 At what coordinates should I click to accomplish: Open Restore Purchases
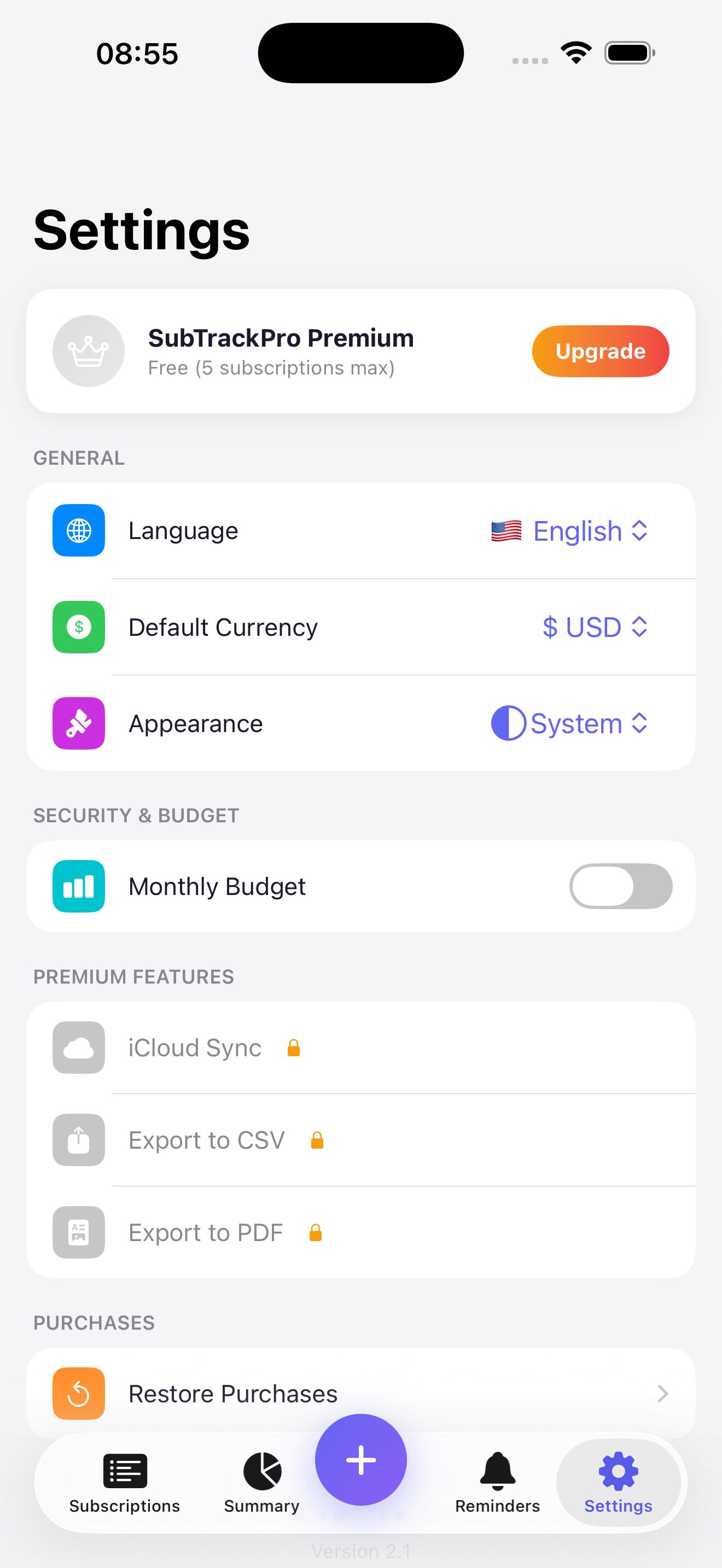[360, 1393]
